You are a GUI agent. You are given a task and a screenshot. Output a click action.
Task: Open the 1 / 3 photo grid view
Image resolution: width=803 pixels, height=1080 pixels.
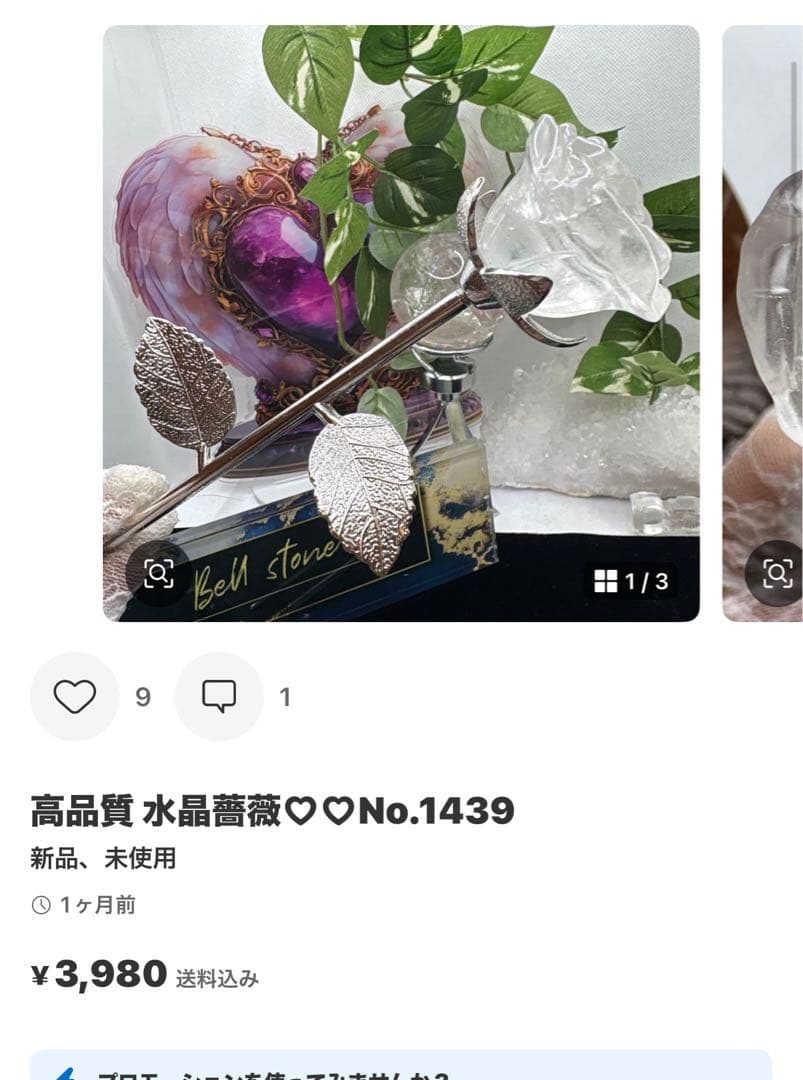tap(631, 581)
